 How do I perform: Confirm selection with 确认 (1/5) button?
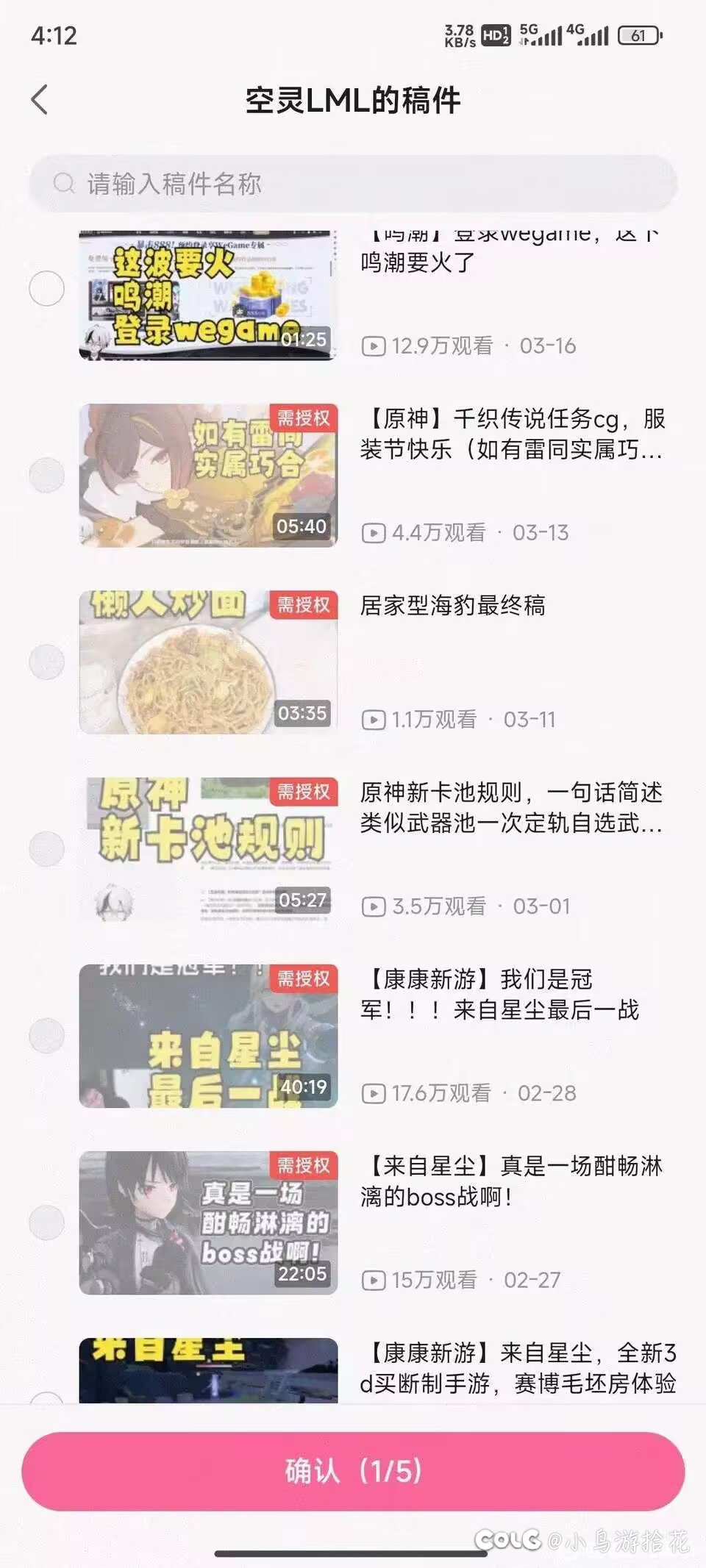click(x=353, y=1471)
